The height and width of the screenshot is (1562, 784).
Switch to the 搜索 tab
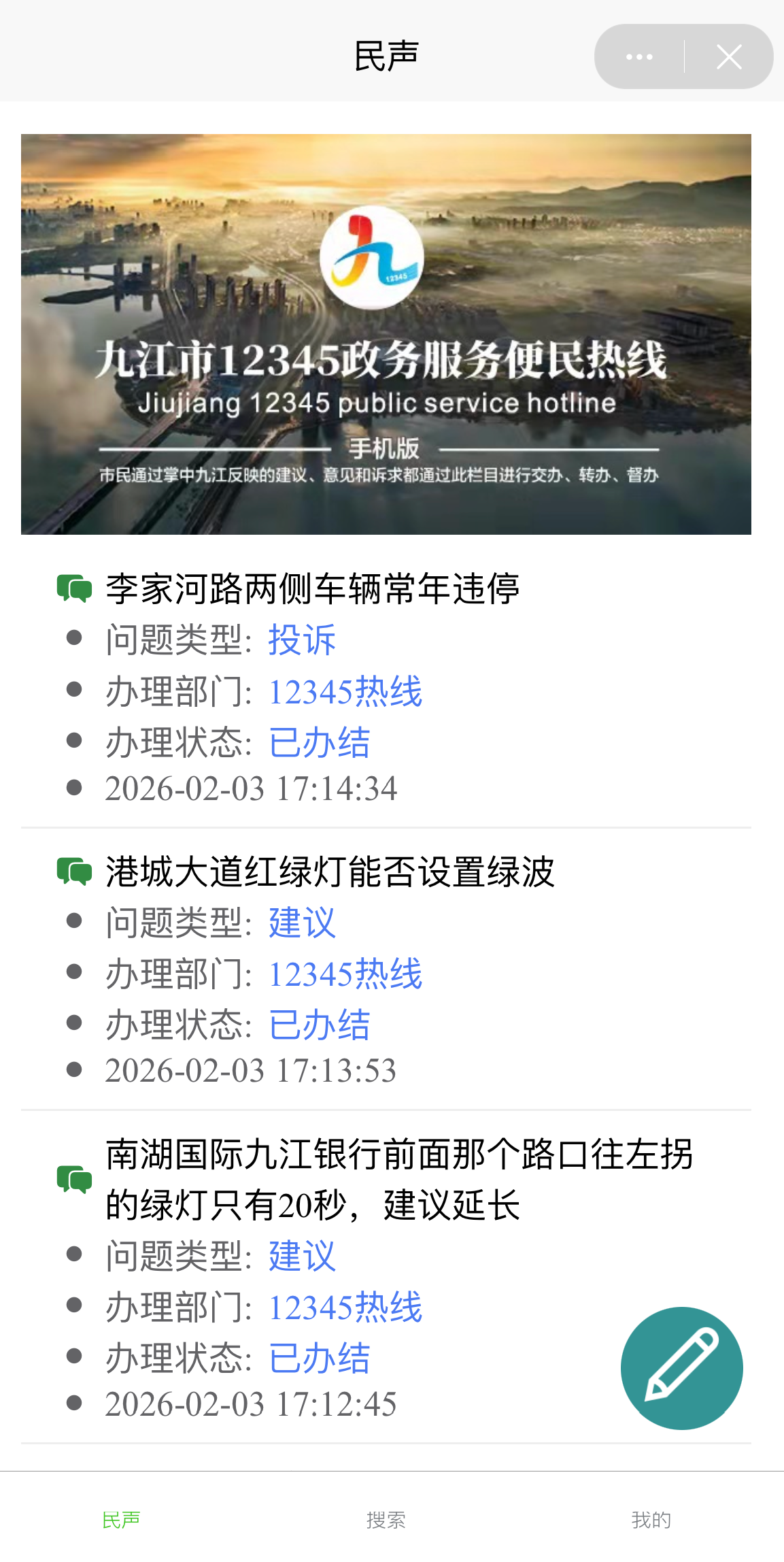coord(386,1519)
